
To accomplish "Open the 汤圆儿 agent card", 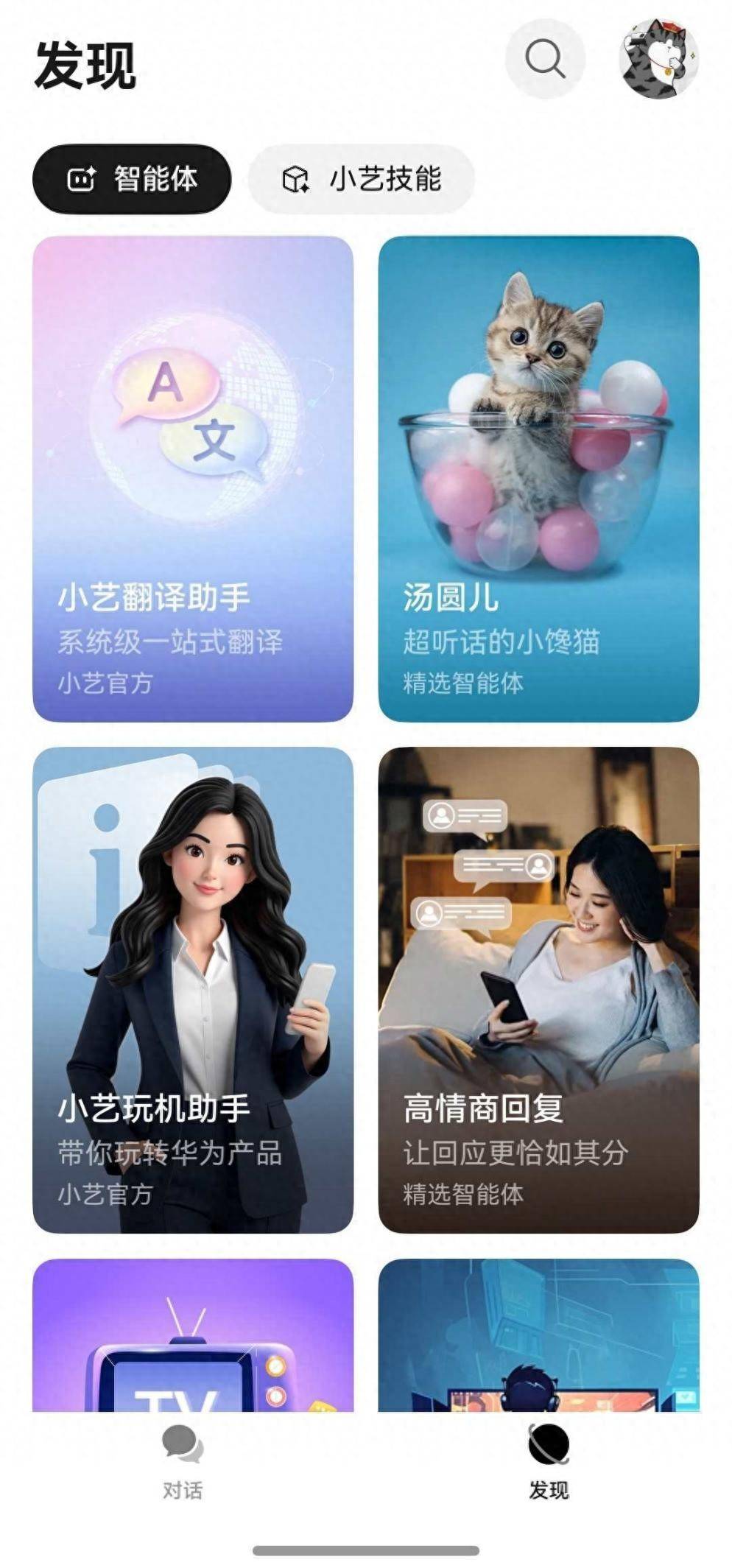I will point(538,479).
